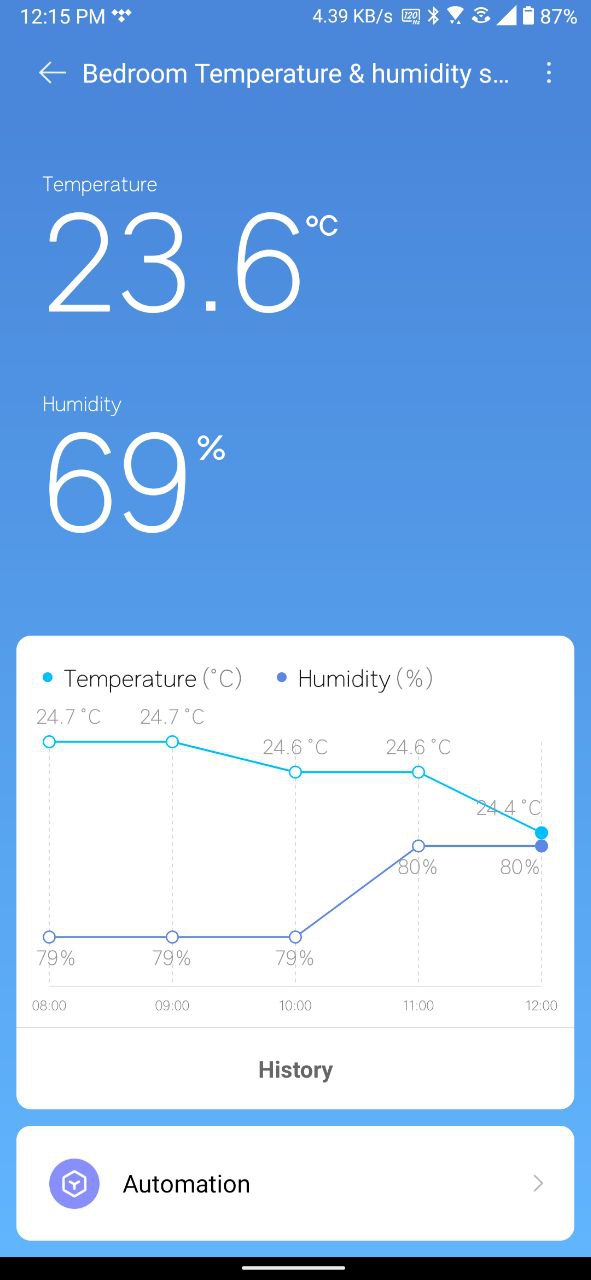591x1280 pixels.
Task: Open the Automation row
Action: pos(295,1184)
